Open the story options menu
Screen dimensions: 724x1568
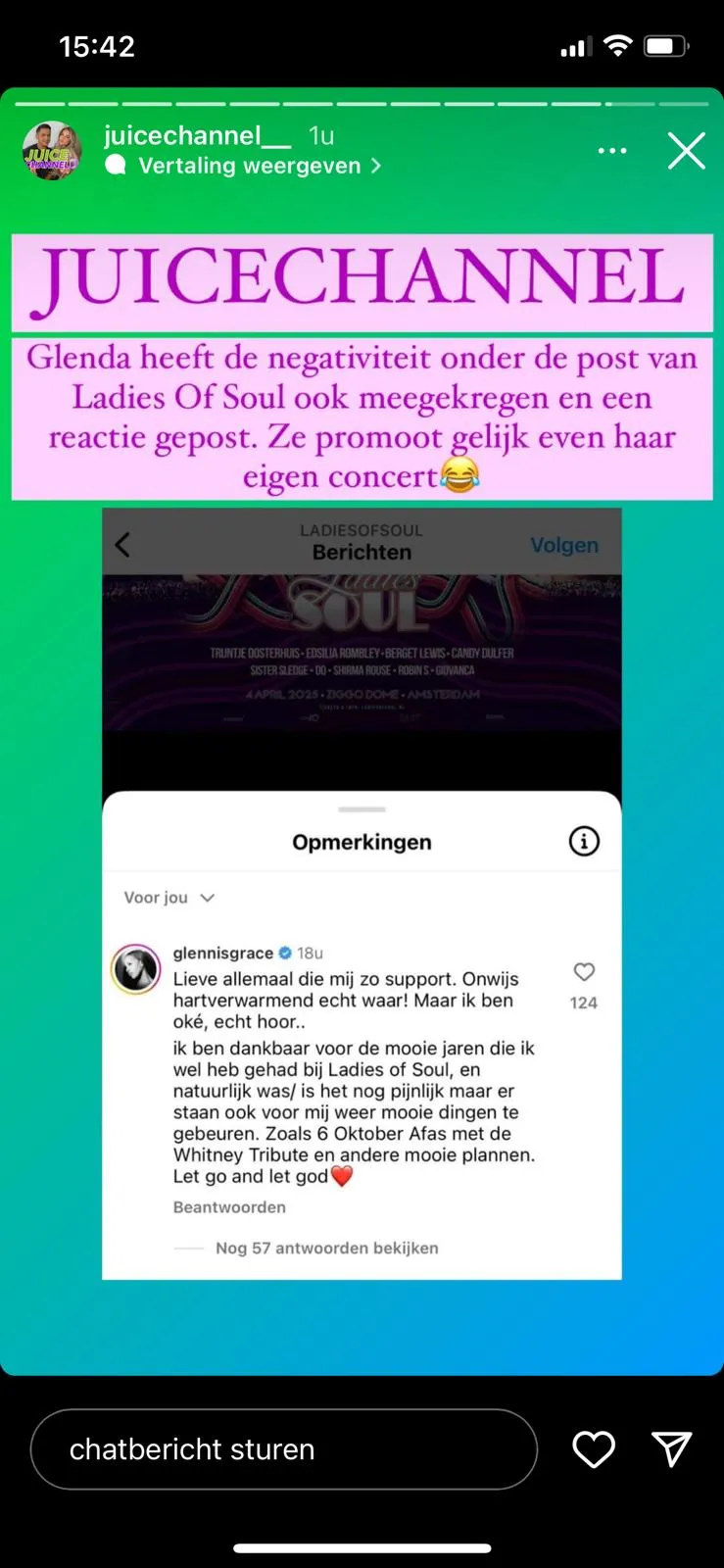click(612, 151)
